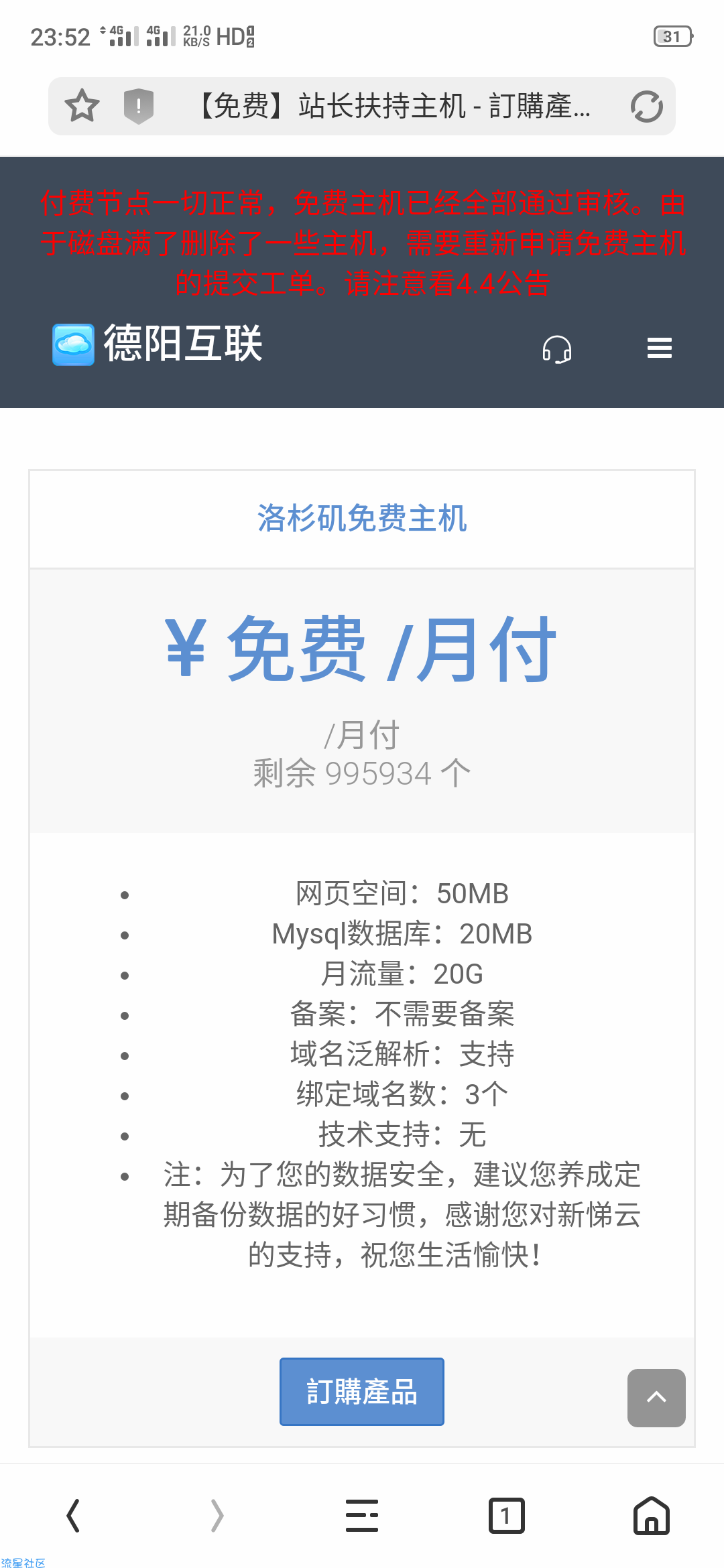Open the customer support headset icon
The width and height of the screenshot is (724, 1568).
(556, 348)
